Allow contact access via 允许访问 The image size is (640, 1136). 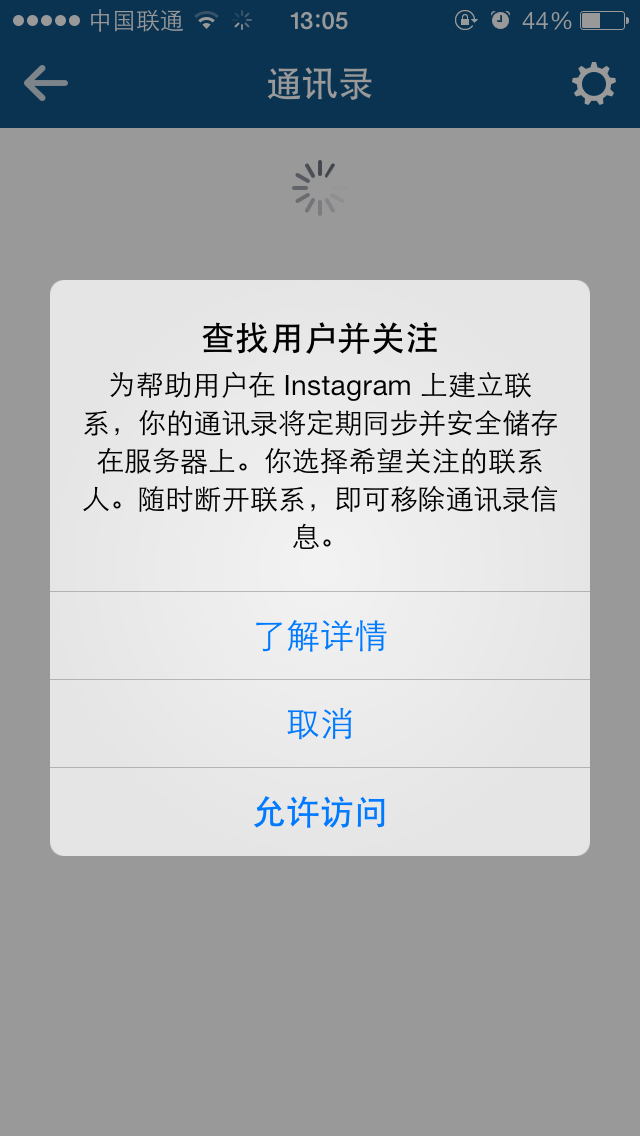coord(320,812)
